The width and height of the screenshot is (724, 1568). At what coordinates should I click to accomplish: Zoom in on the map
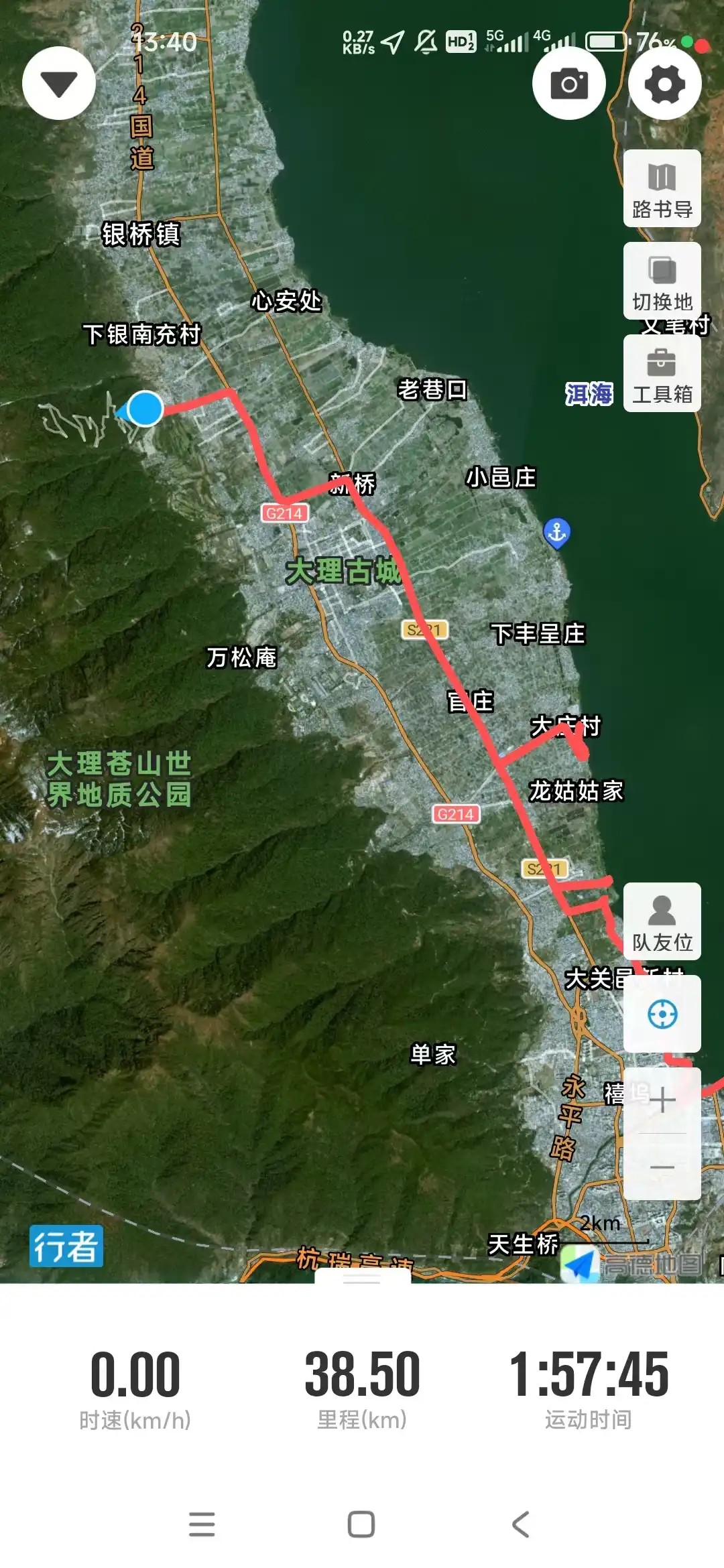pos(662,1100)
